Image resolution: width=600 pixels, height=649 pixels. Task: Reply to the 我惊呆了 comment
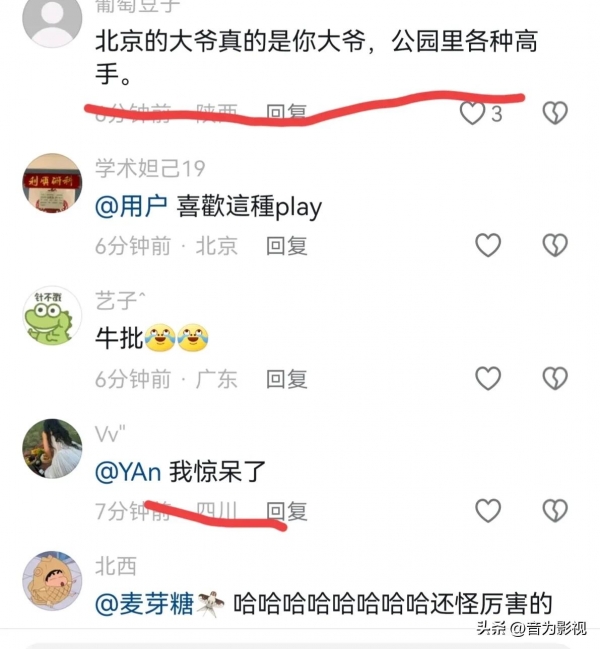(x=287, y=512)
